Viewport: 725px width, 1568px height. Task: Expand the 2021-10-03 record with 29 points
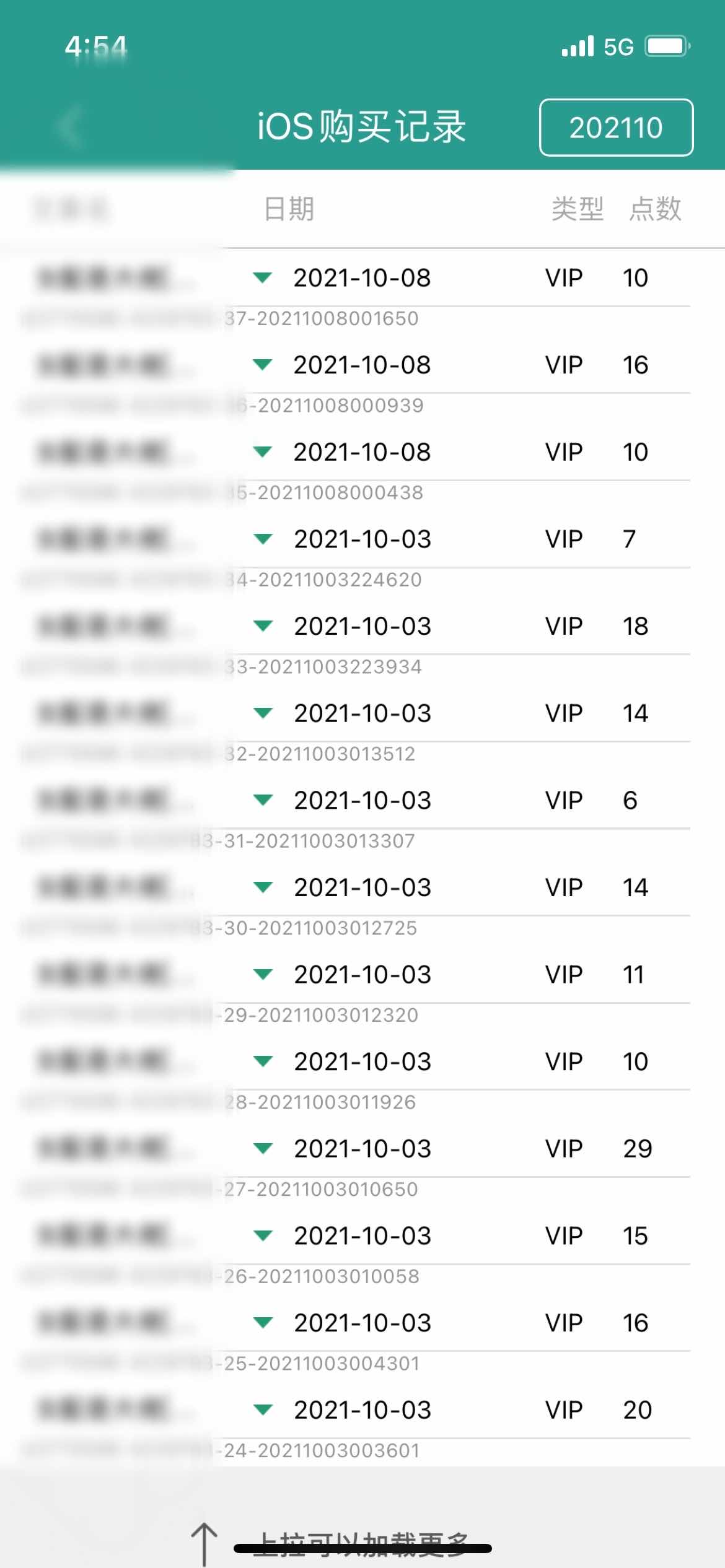click(x=263, y=1149)
